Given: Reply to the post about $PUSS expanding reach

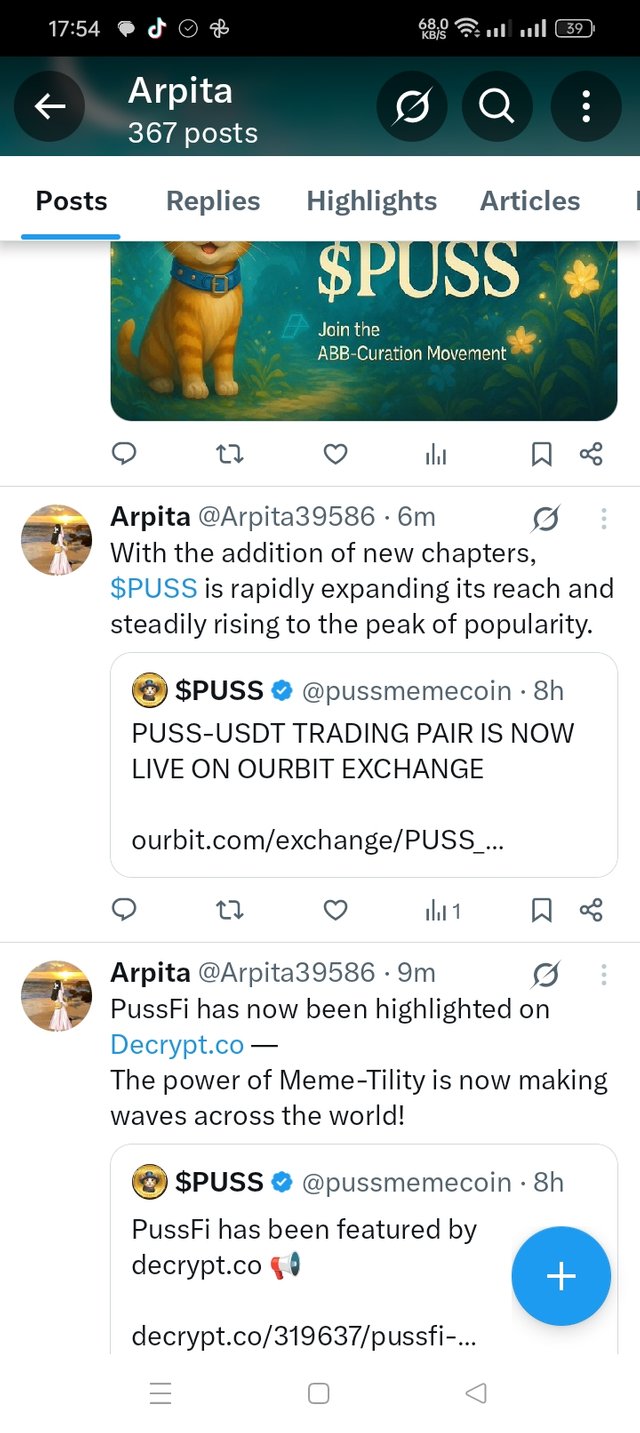Looking at the screenshot, I should (x=124, y=910).
